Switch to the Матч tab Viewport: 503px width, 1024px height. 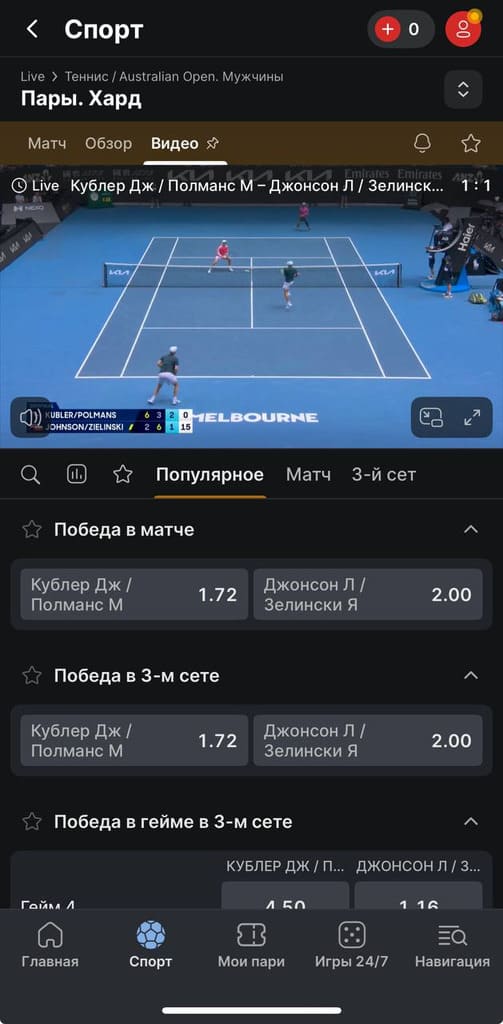point(47,143)
